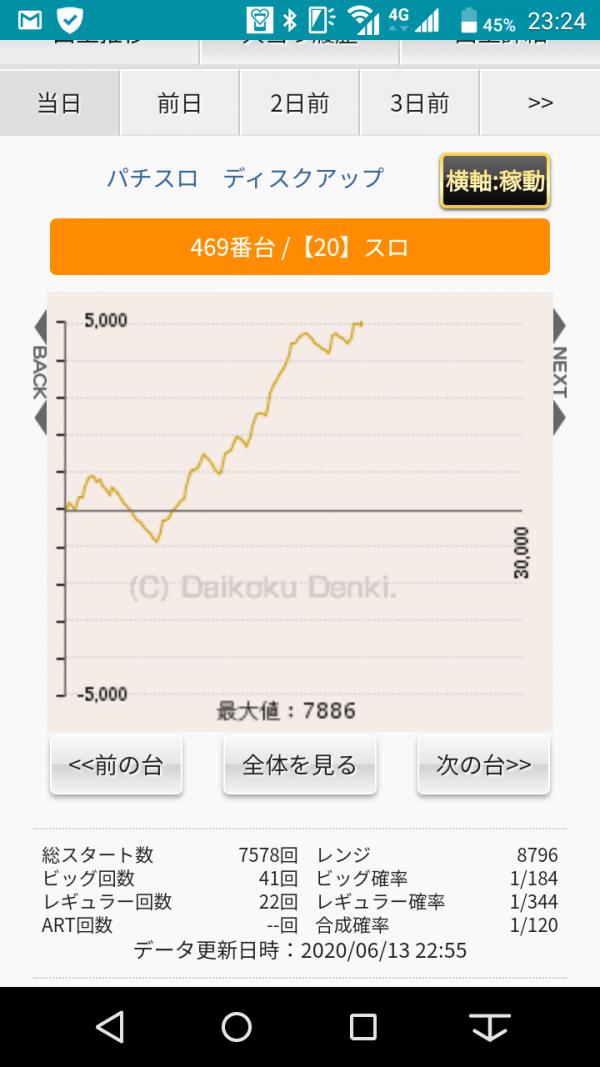The image size is (600, 1067).
Task: Select the 当日 tab
Action: 60,103
